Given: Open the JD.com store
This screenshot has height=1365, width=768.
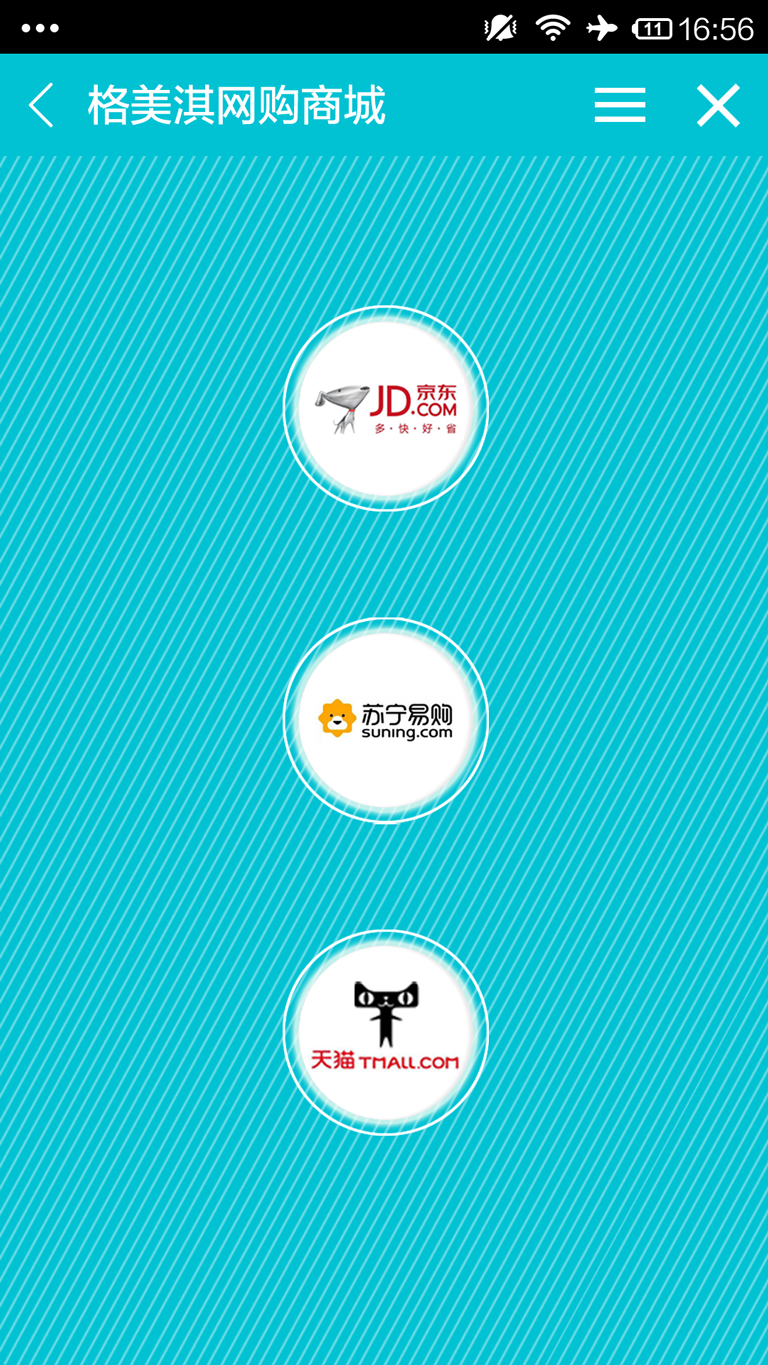Looking at the screenshot, I should [386, 408].
